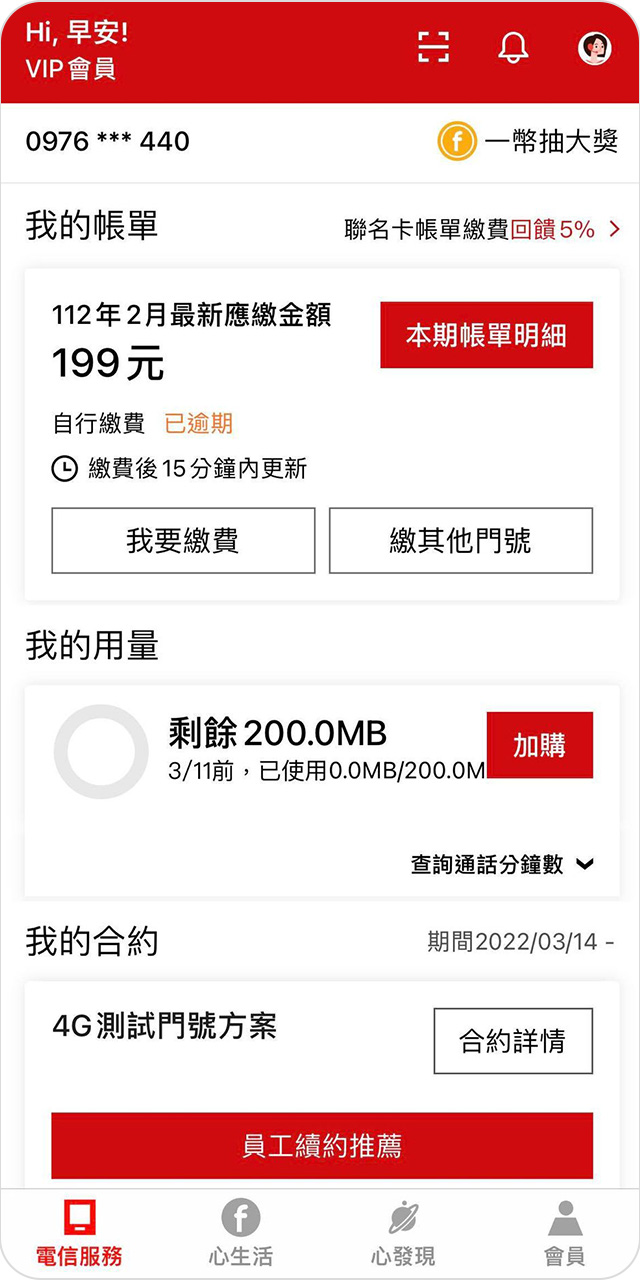
Task: Open 合約詳情 contract details
Action: tap(513, 1041)
